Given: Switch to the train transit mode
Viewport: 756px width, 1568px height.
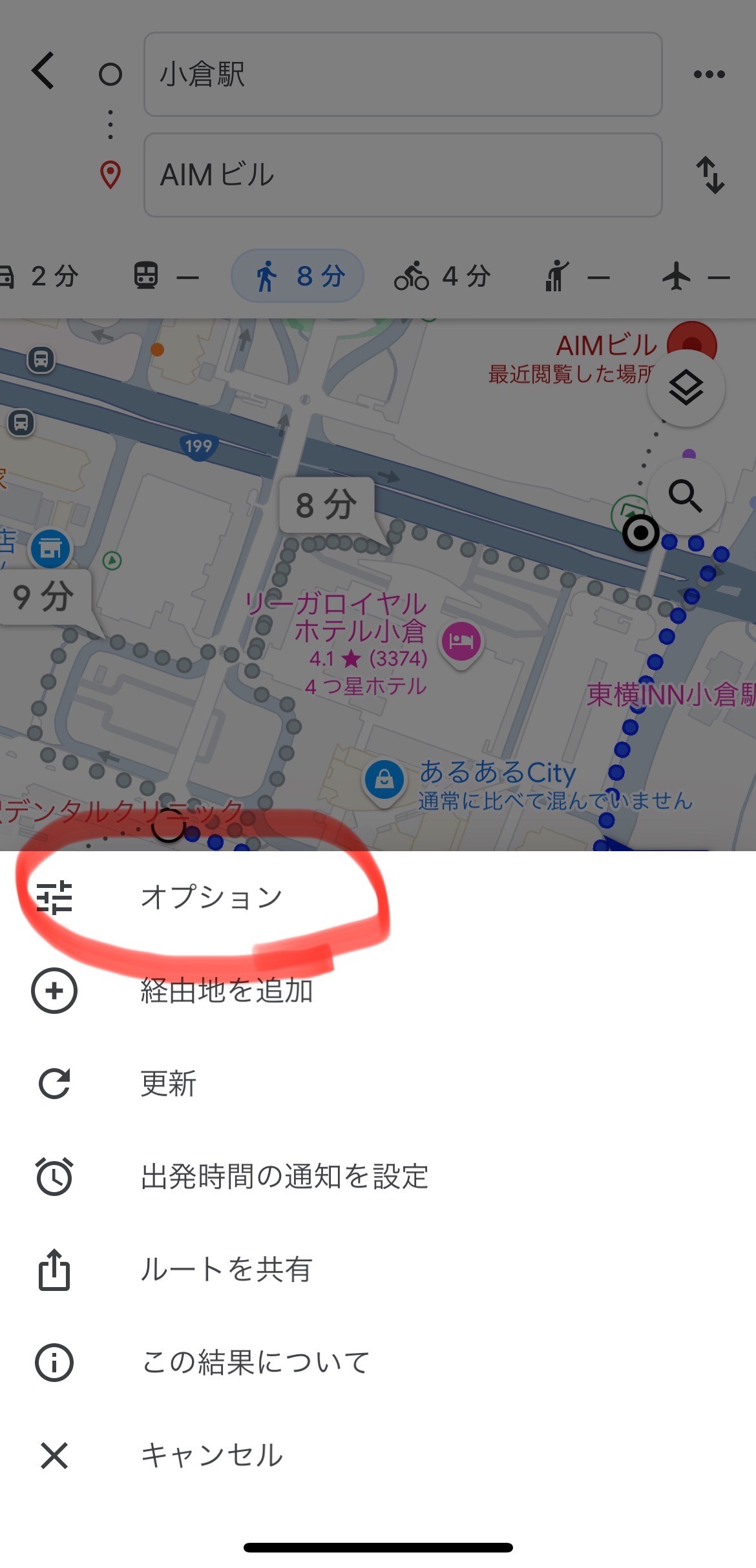Looking at the screenshot, I should [165, 276].
